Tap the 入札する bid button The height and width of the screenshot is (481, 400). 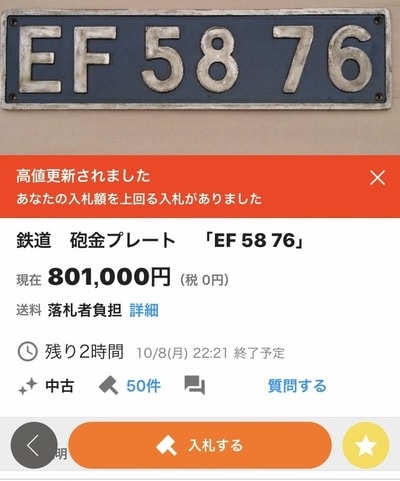coord(200,445)
